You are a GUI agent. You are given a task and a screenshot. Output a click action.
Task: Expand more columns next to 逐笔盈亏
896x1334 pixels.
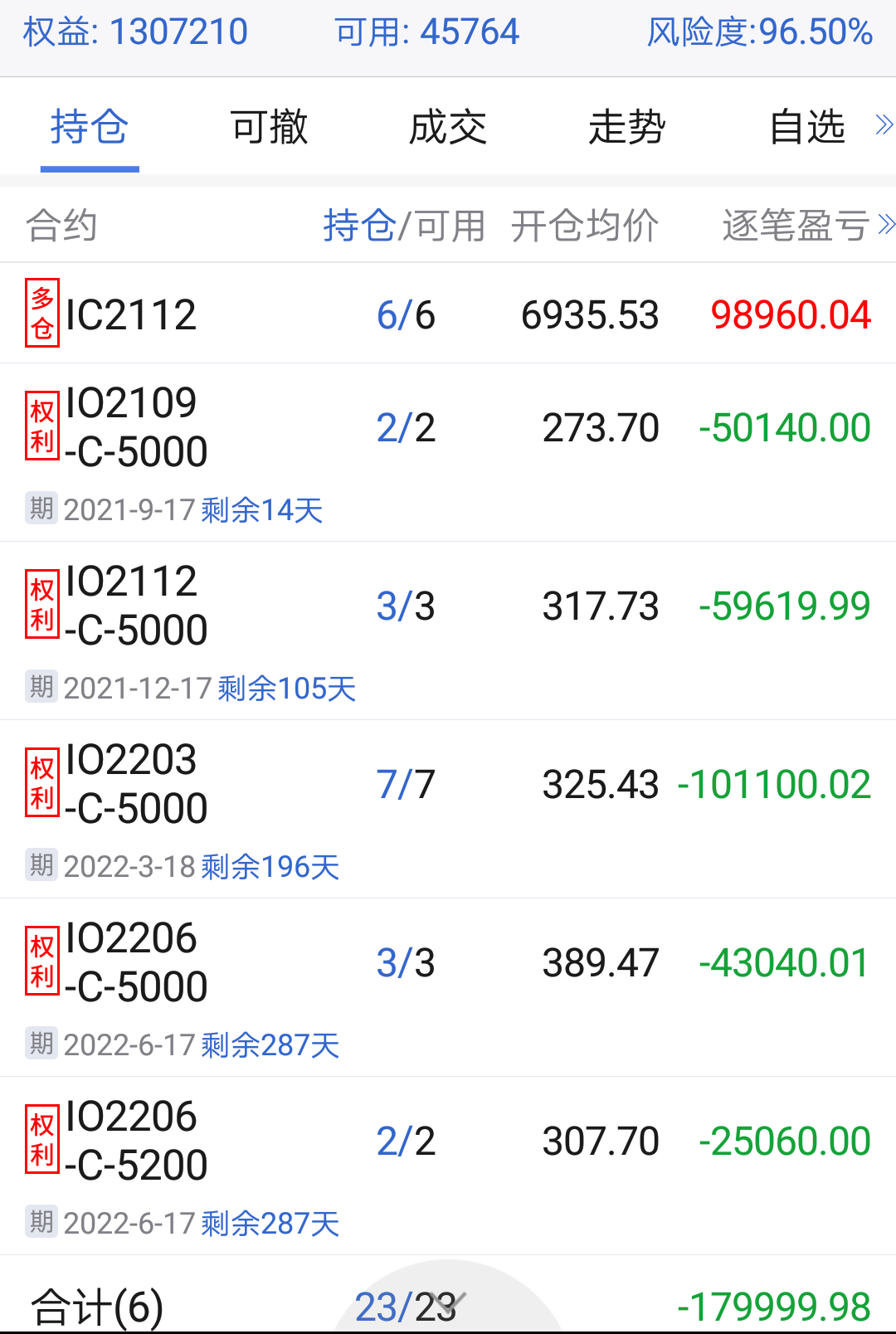pyautogui.click(x=886, y=225)
